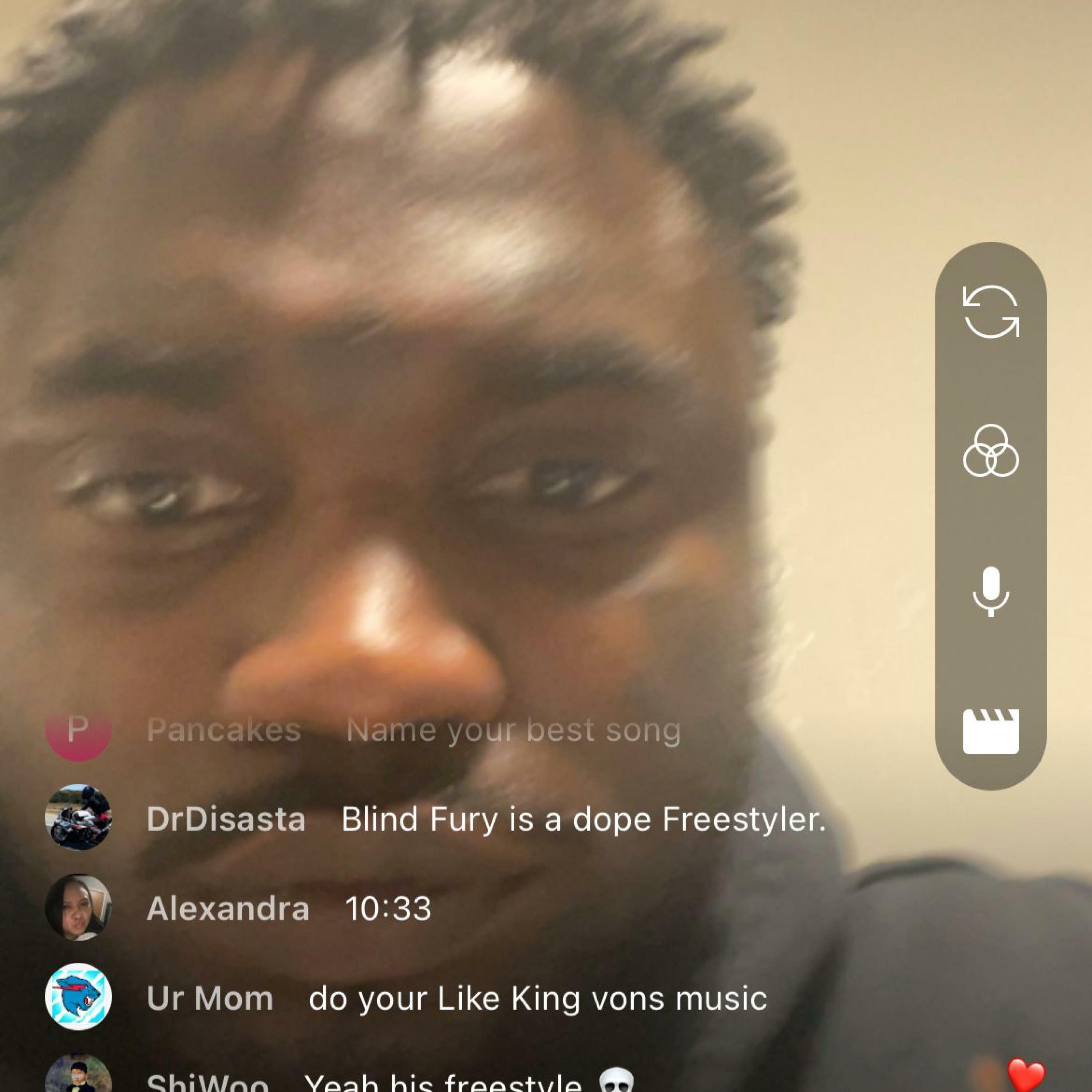Open Alexandra's profile picture
Viewport: 1092px width, 1092px height.
78,907
